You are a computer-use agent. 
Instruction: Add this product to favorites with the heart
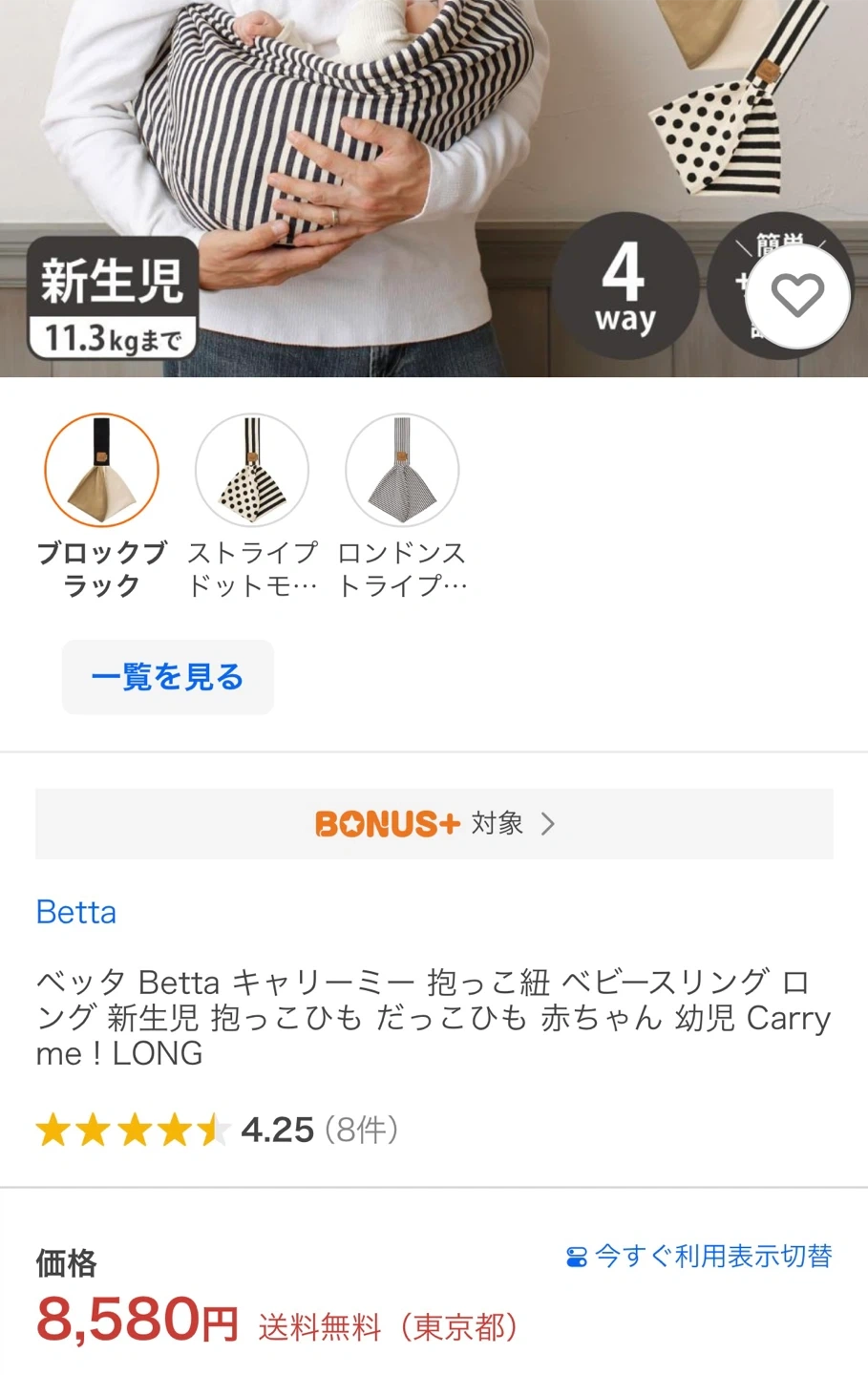pos(797,295)
